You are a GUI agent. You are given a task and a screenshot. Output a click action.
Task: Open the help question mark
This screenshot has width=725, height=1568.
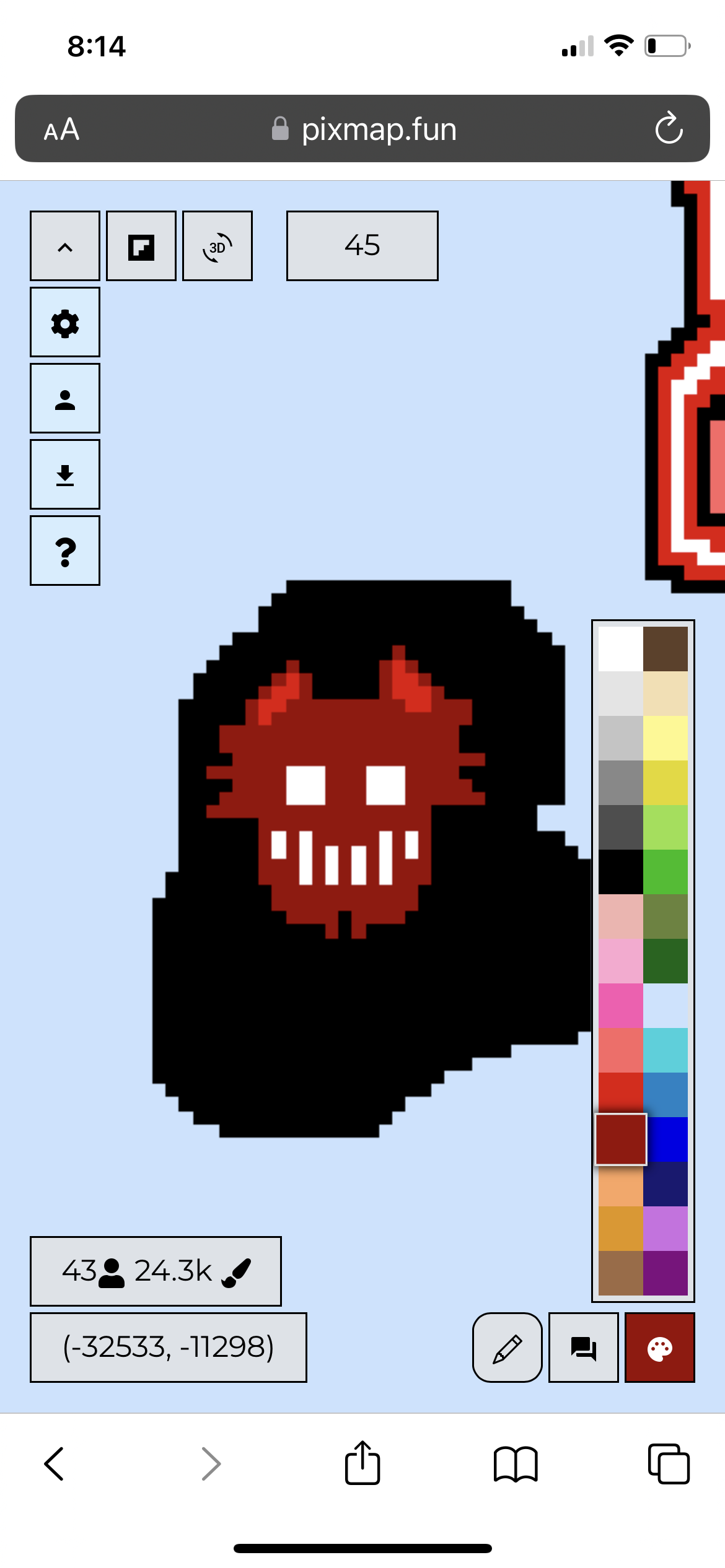coord(65,551)
